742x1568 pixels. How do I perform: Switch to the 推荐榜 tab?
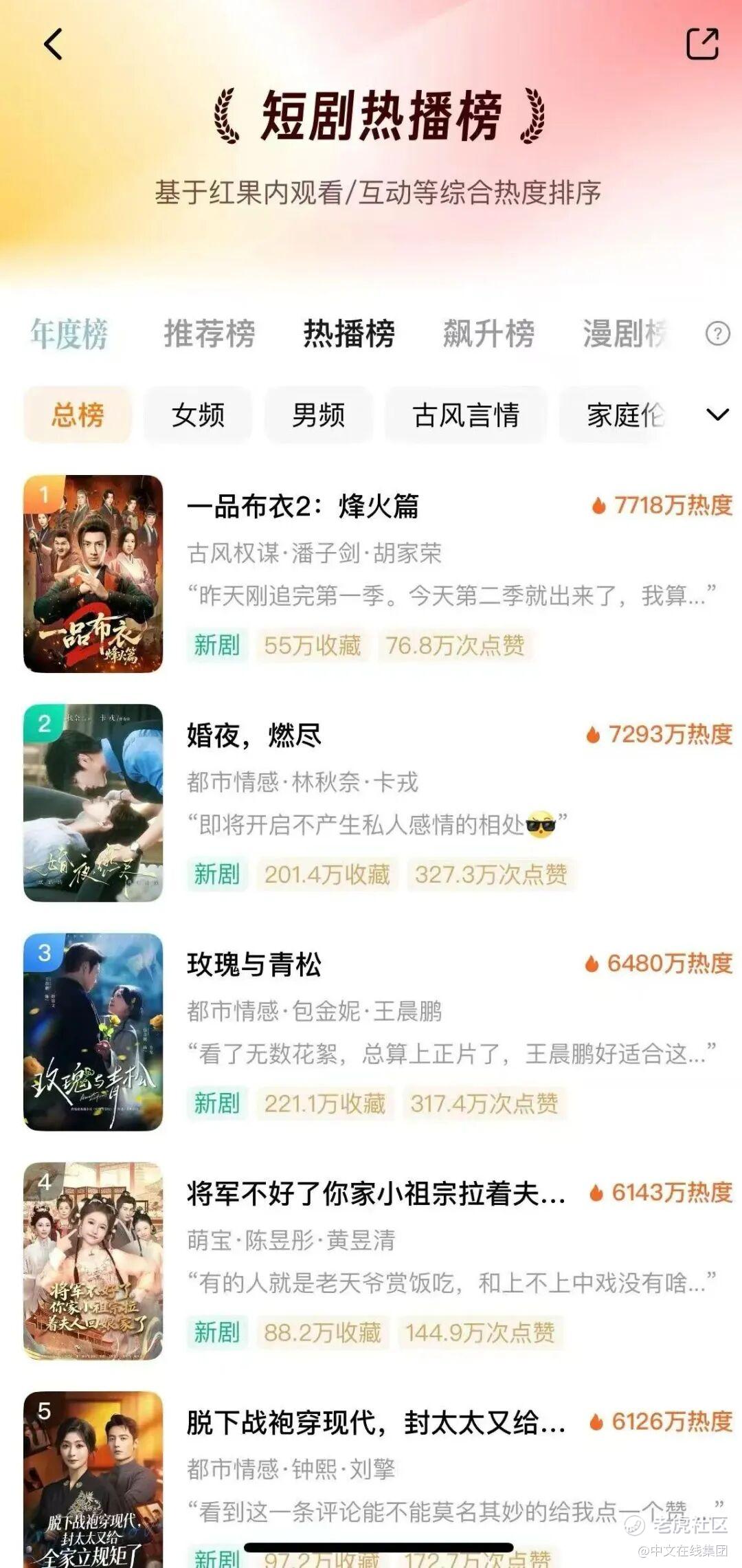[x=209, y=334]
